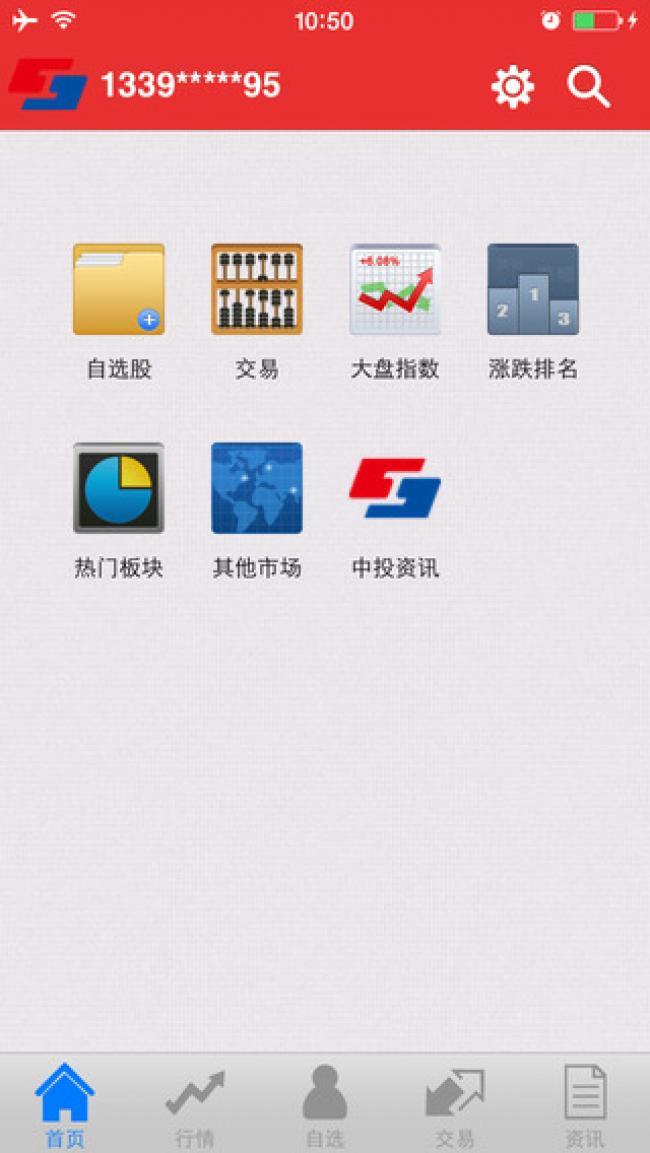Switch to the 资讯 tab

click(585, 1105)
